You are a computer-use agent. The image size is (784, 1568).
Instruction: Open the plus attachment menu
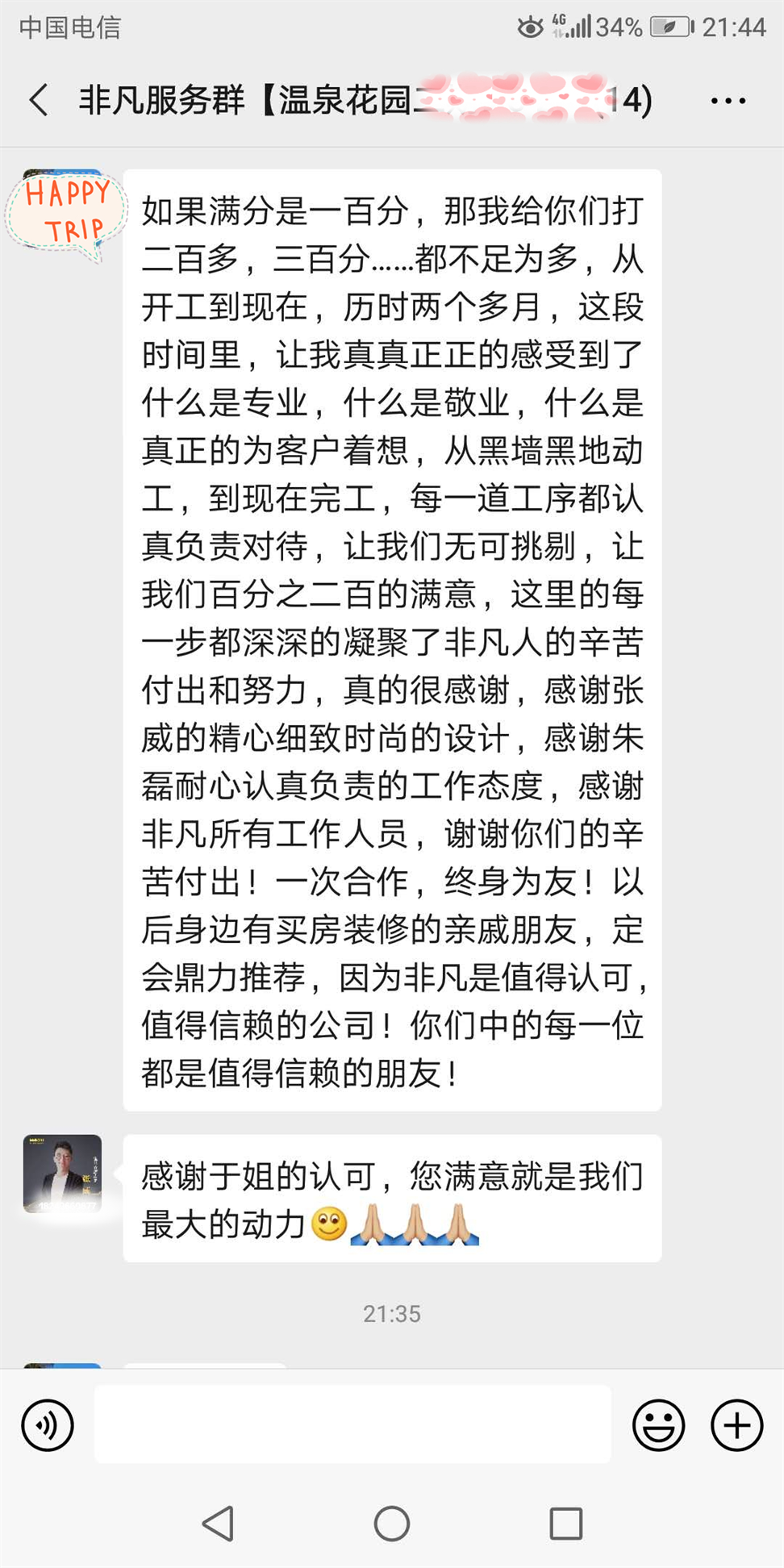(736, 1425)
